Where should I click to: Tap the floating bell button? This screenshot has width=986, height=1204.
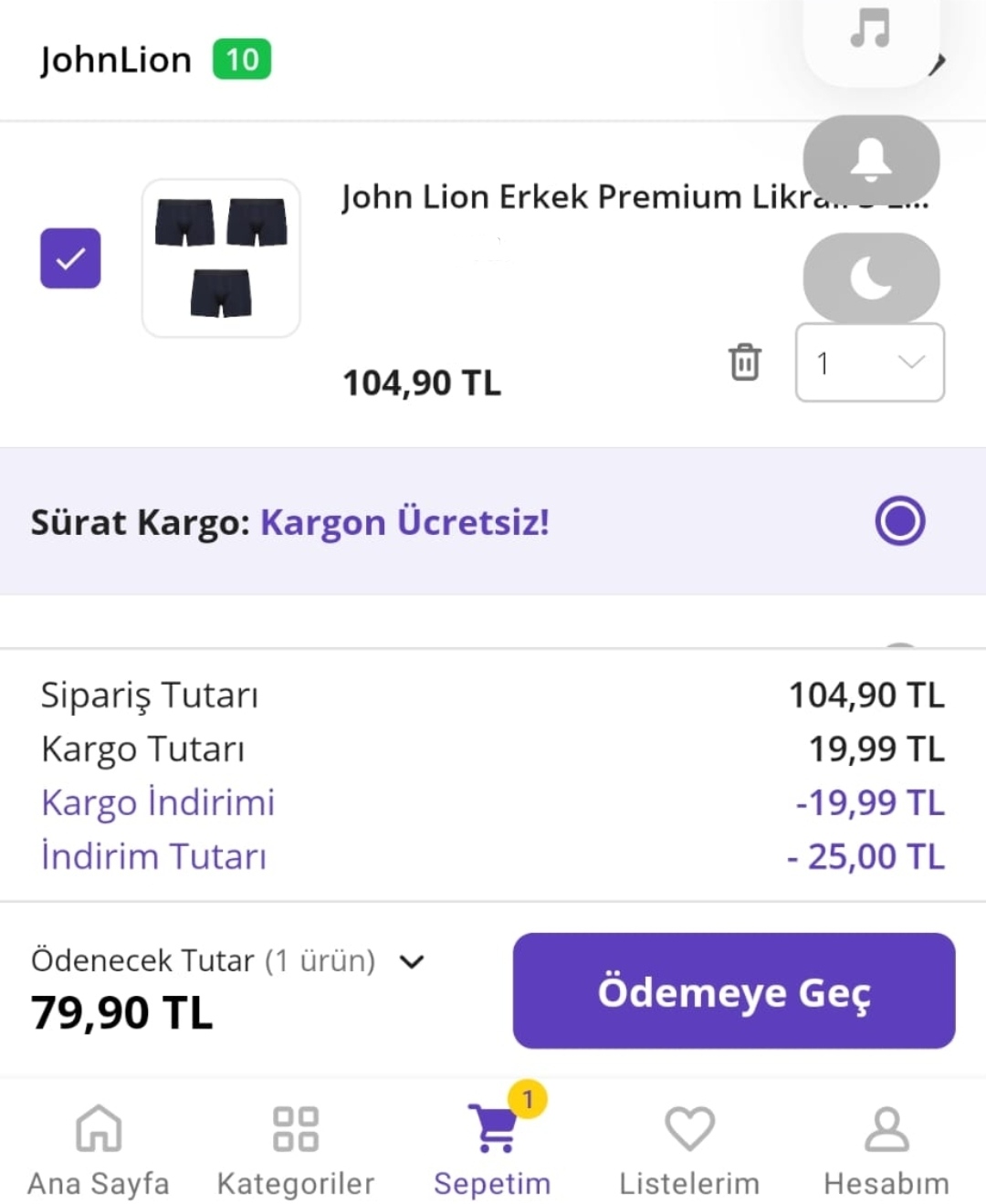tap(871, 161)
